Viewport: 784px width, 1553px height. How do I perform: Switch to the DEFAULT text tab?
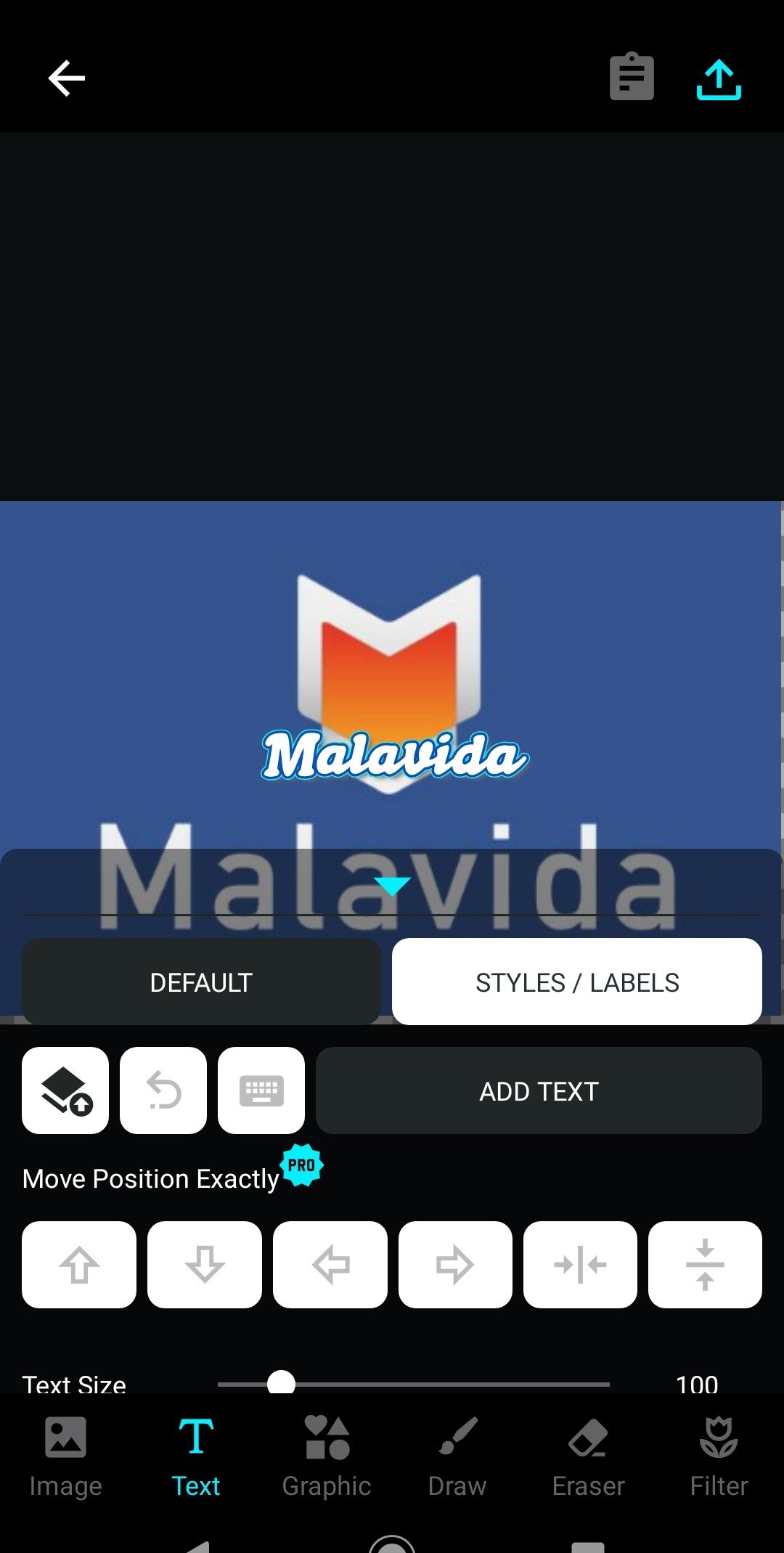[x=201, y=982]
